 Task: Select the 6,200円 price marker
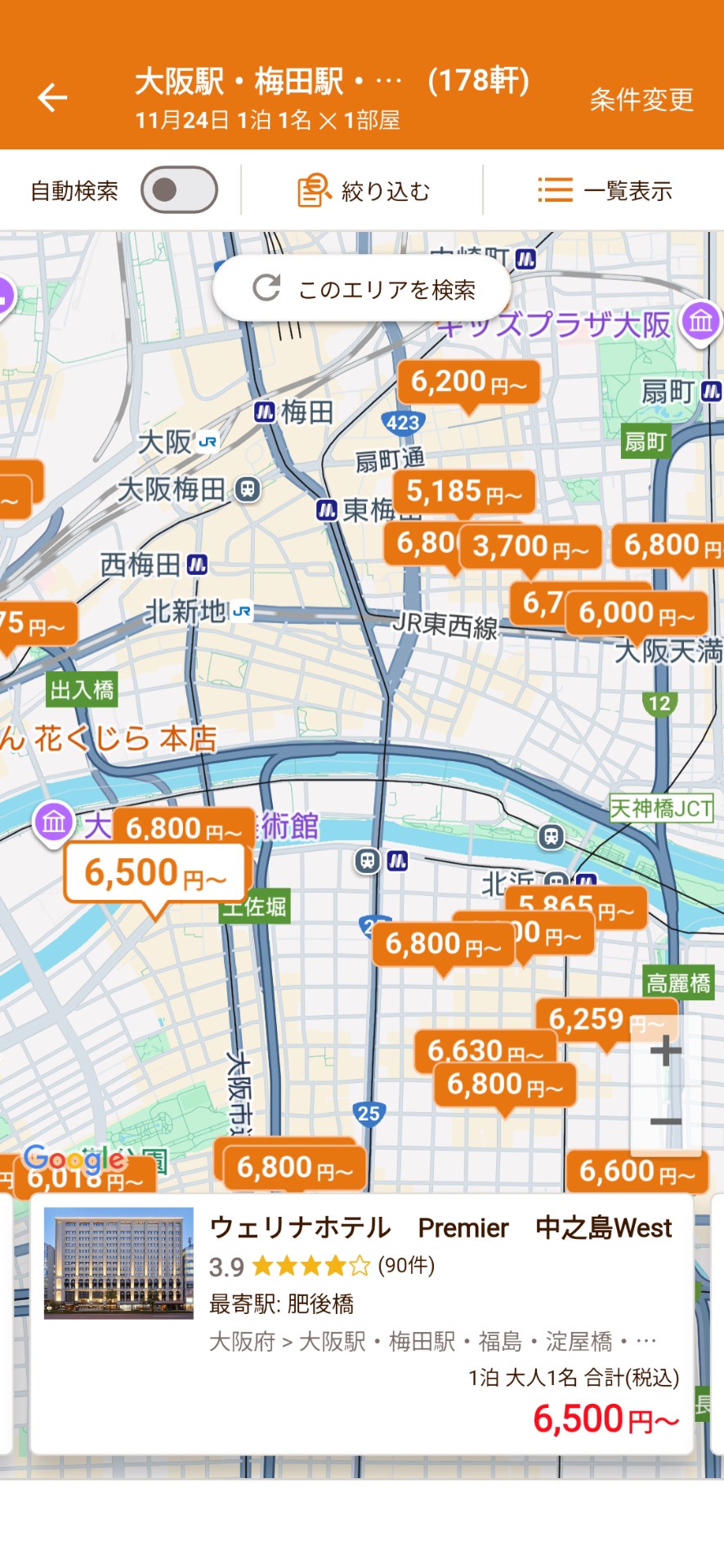click(468, 381)
